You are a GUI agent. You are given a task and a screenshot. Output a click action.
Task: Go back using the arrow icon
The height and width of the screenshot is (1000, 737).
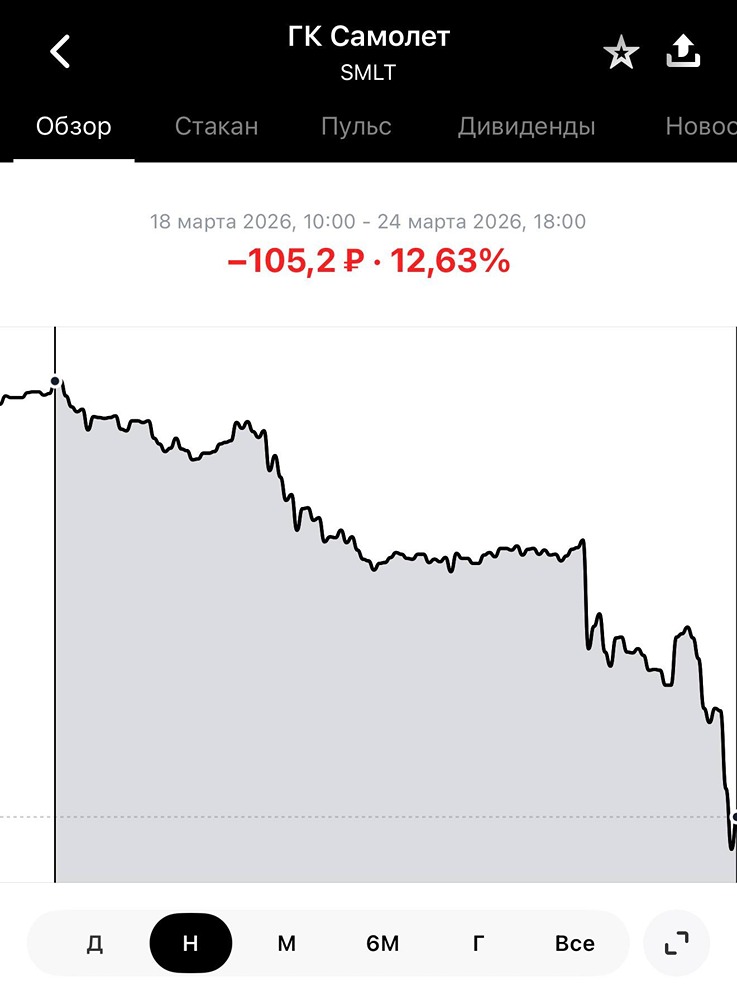[61, 51]
